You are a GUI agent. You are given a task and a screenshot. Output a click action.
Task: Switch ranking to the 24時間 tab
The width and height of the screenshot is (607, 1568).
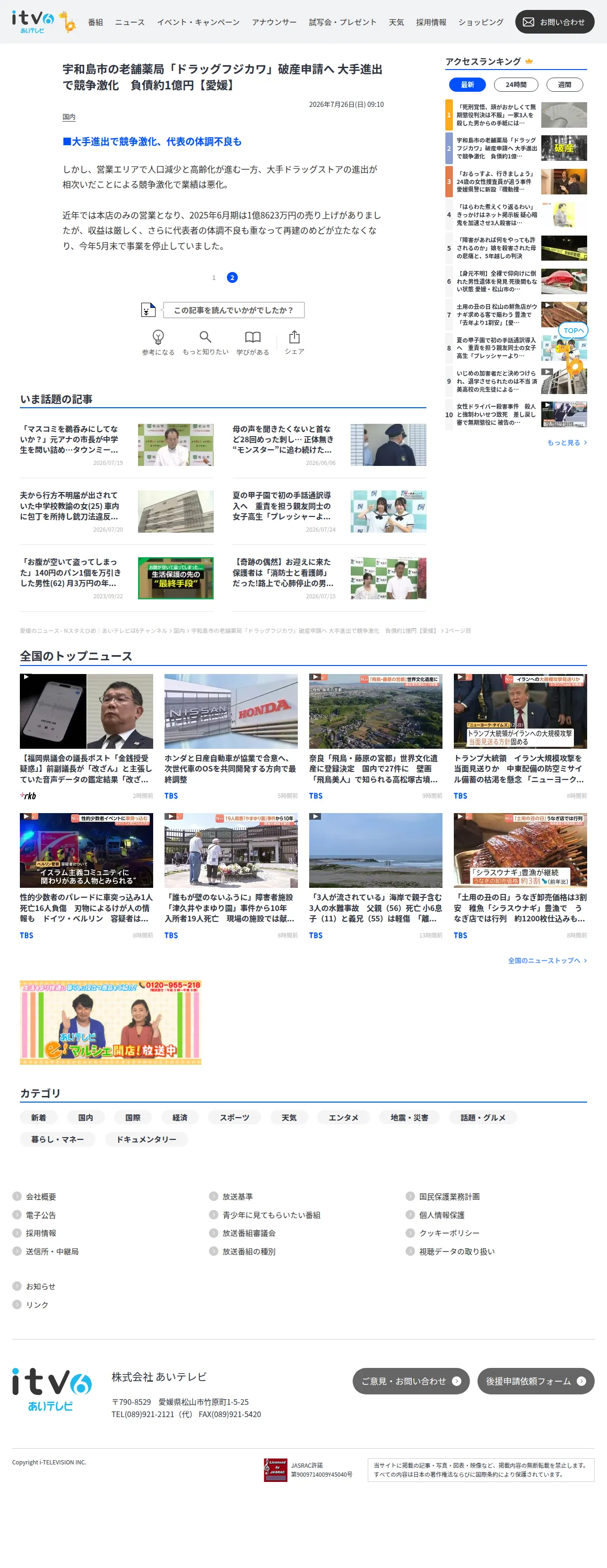coord(516,85)
